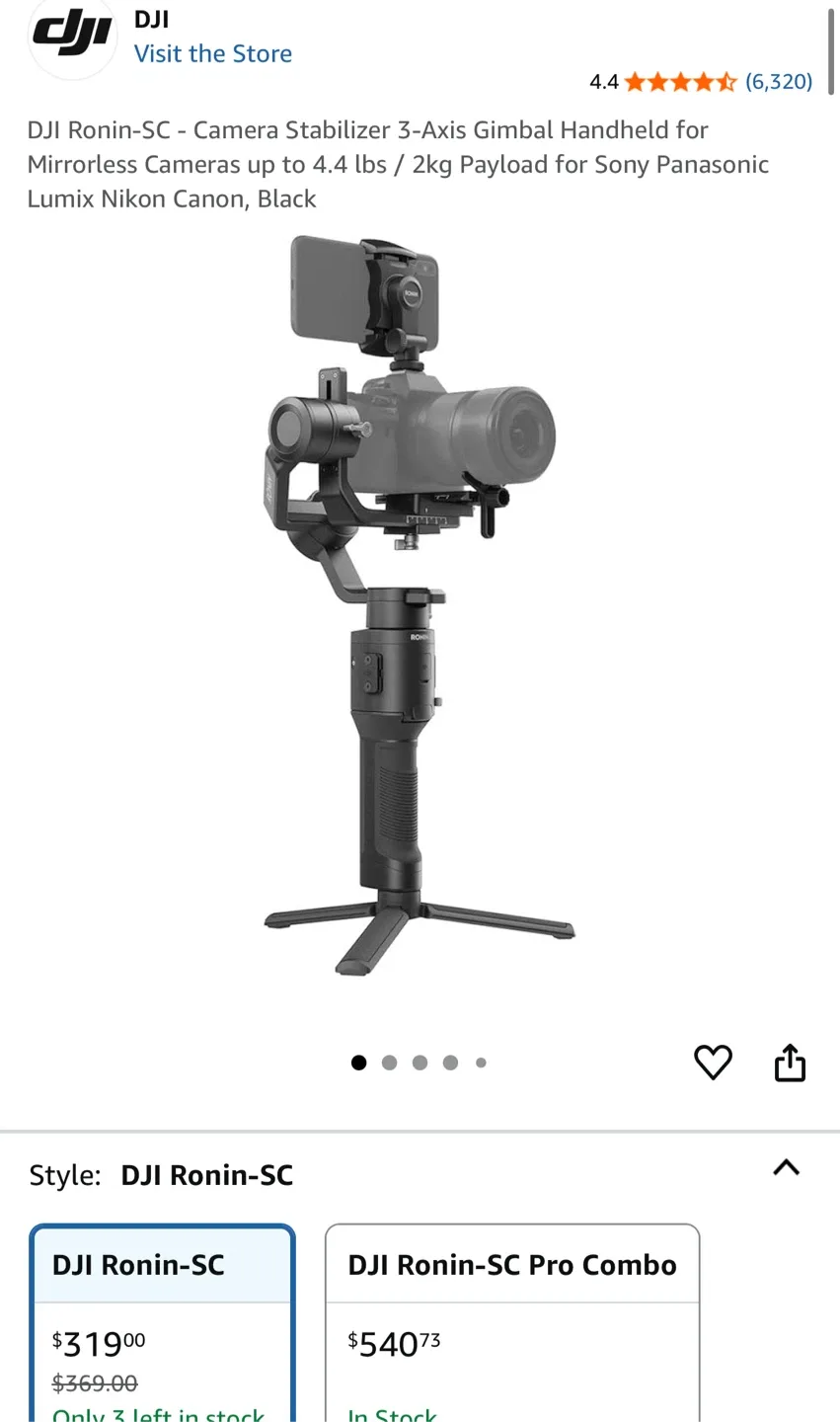Click the first filled carousel dot
840x1422 pixels.
tap(358, 1063)
